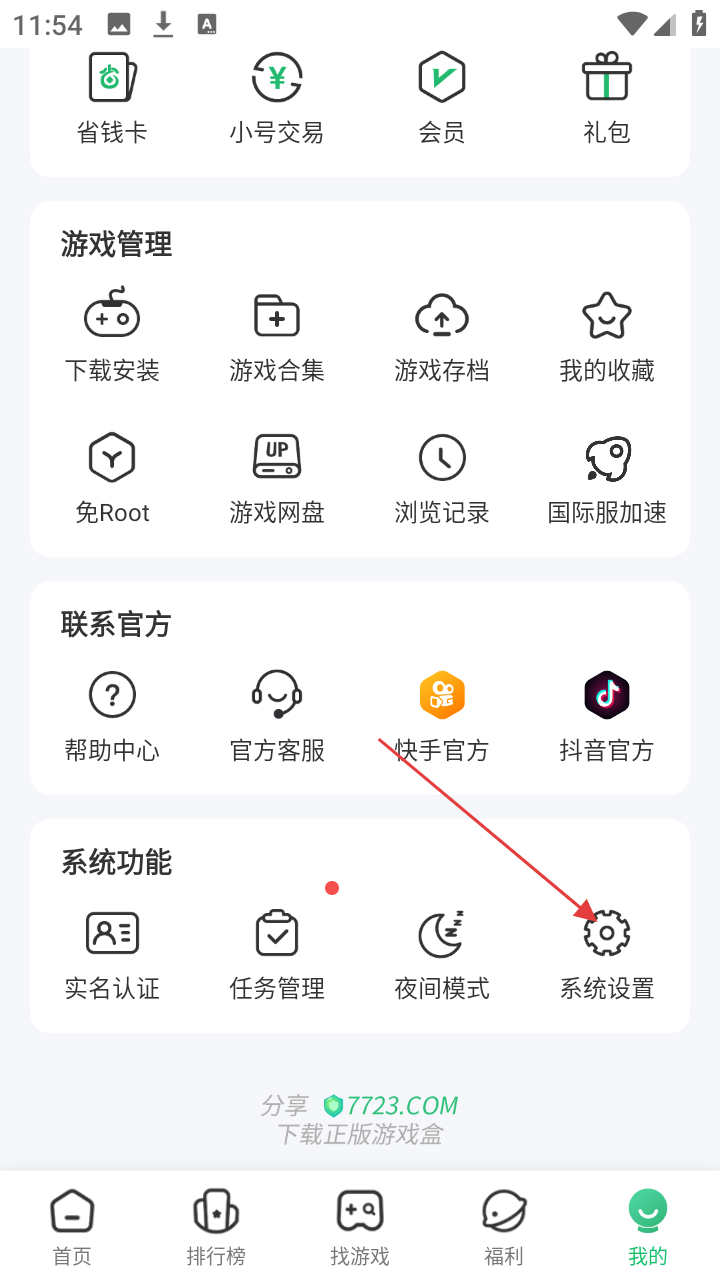The width and height of the screenshot is (720, 1280).
Task: Open 帮助中心 help center
Action: [x=112, y=715]
